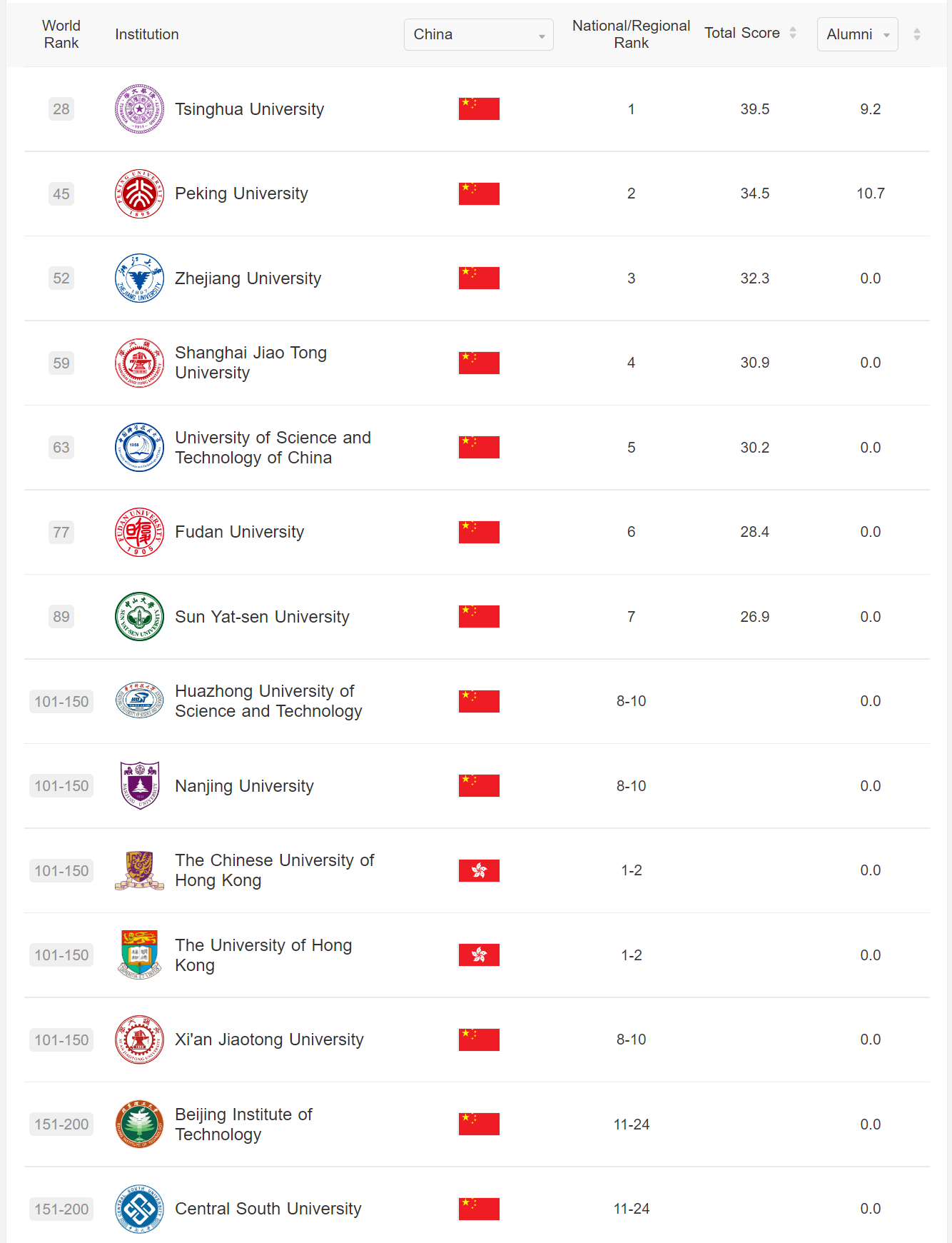Open The University of Hong Kong
Image resolution: width=952 pixels, height=1243 pixels.
coord(263,955)
